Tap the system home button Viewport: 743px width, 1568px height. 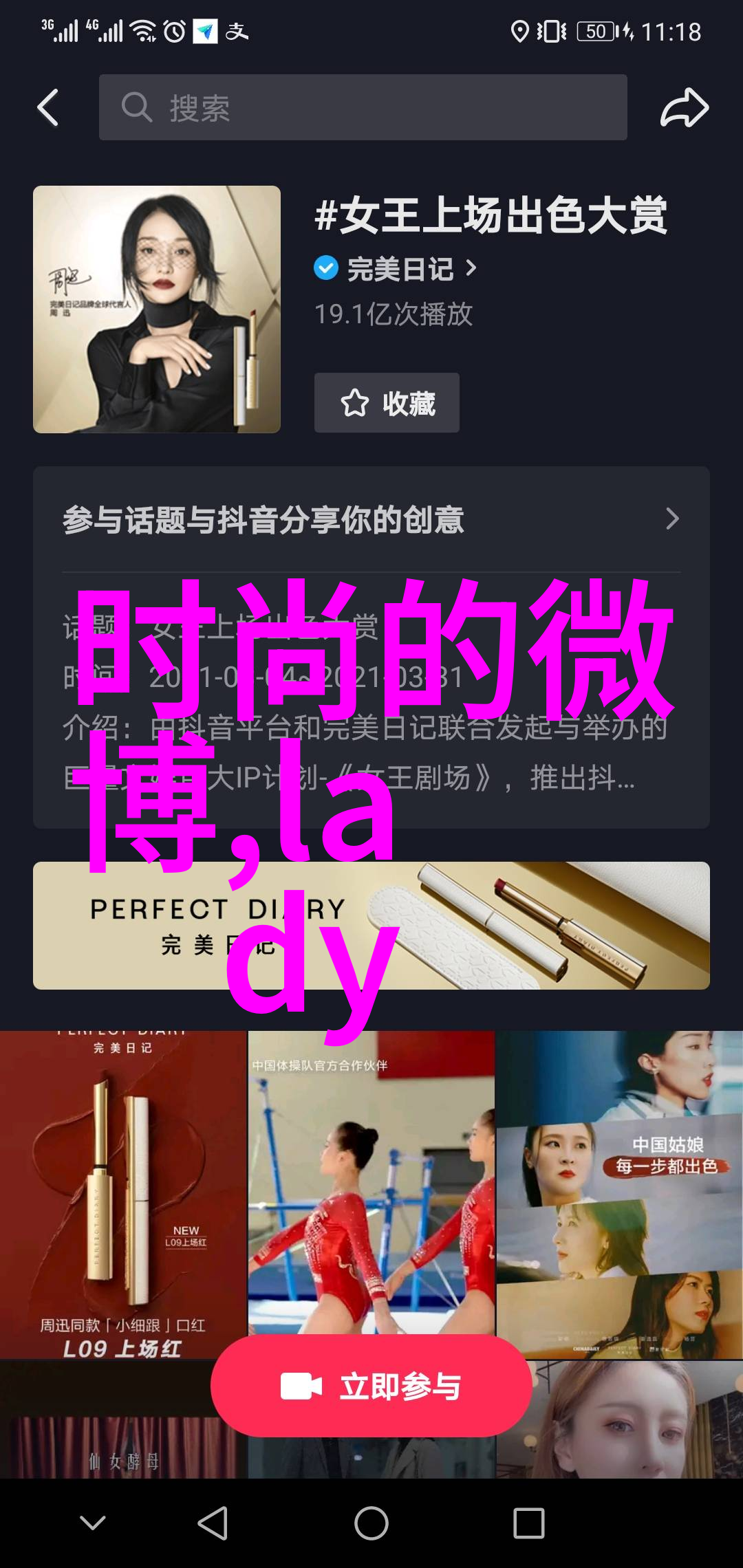(371, 1523)
